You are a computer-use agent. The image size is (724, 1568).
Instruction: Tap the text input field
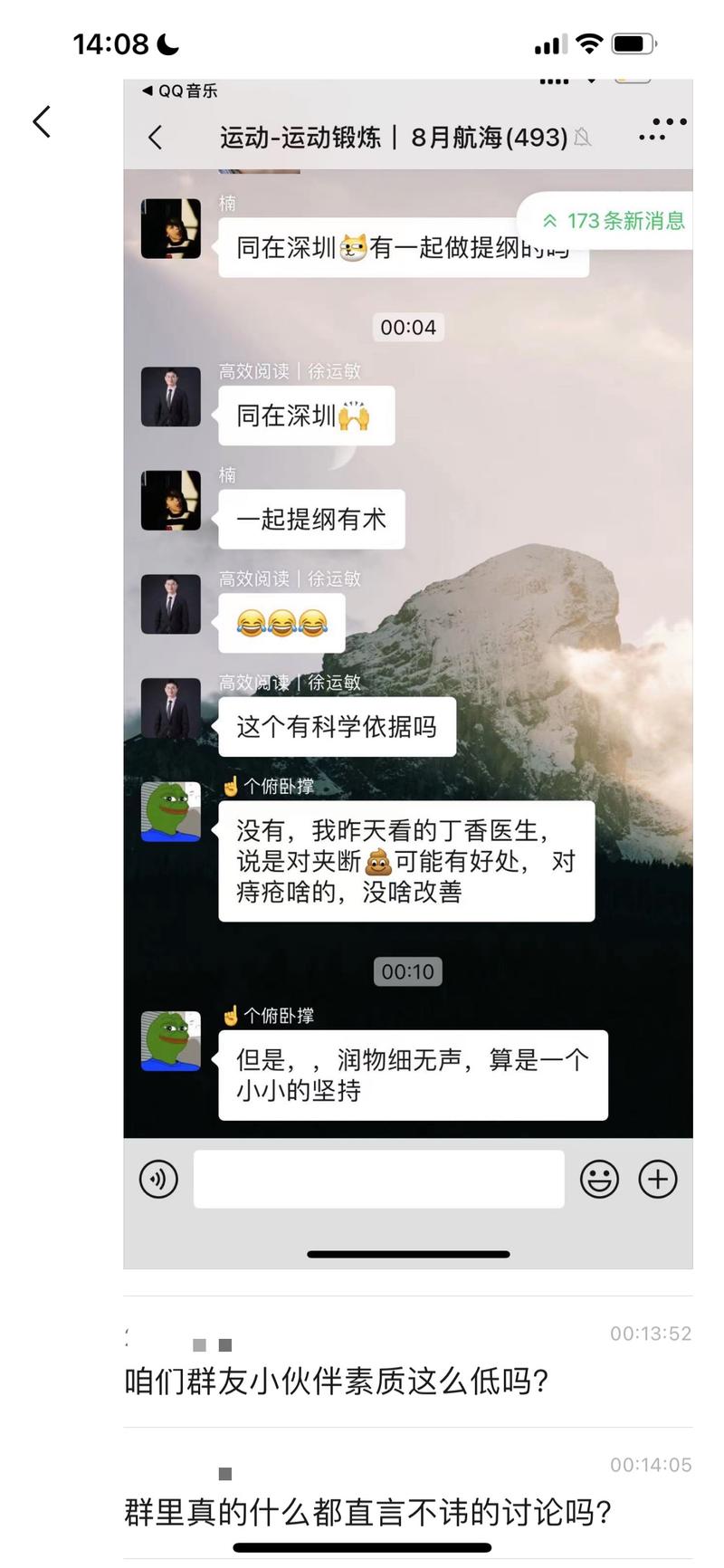coord(378,1179)
